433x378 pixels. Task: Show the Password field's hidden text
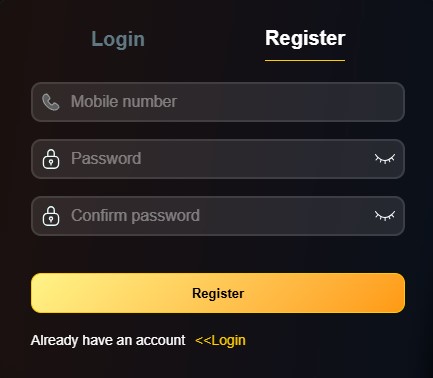point(385,159)
